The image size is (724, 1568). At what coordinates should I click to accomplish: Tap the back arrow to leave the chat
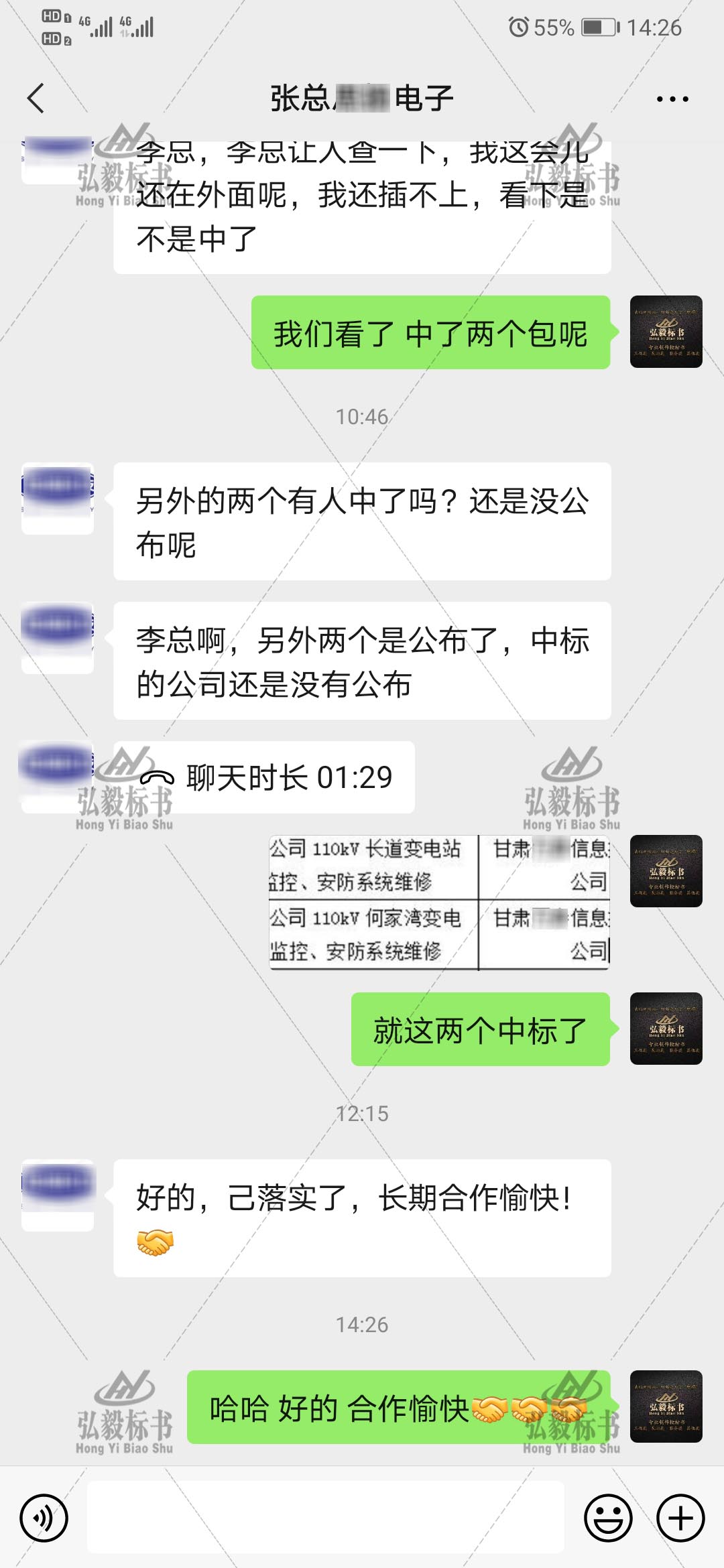click(35, 97)
